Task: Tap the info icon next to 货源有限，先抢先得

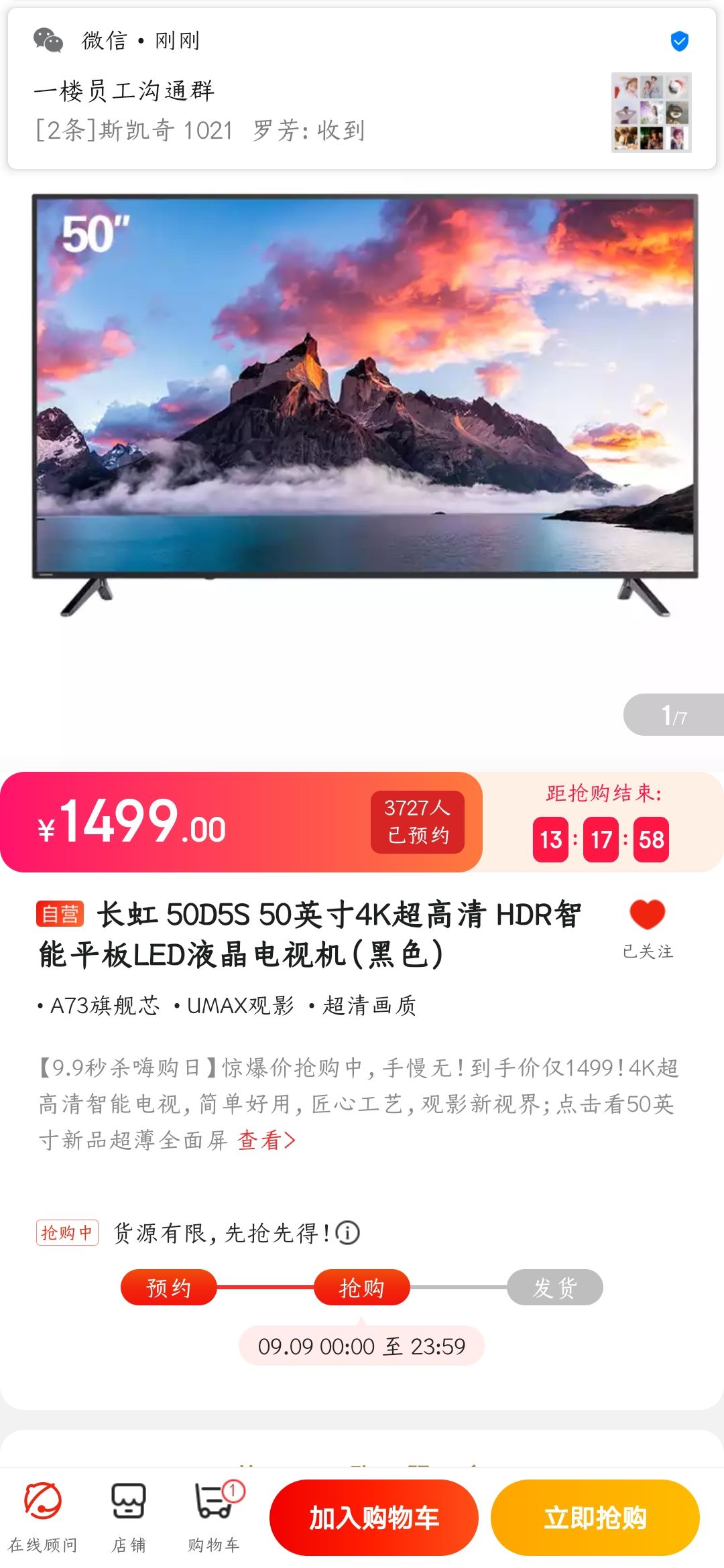Action: (x=348, y=1232)
